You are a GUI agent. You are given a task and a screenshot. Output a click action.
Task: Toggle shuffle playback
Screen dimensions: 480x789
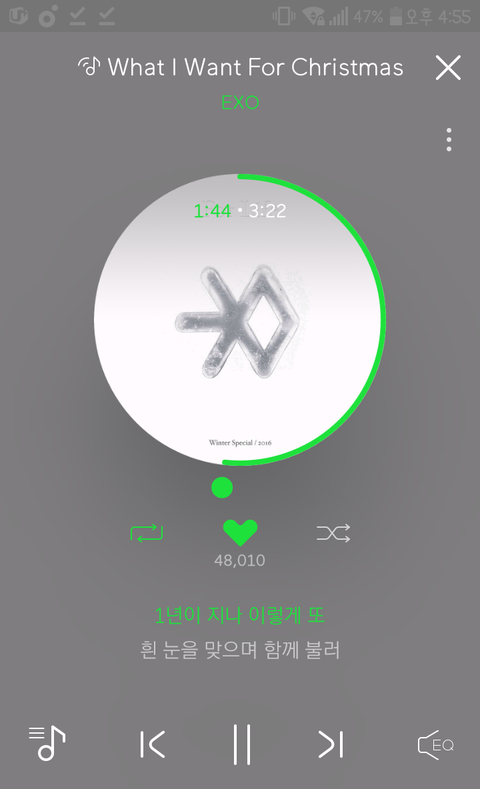pyautogui.click(x=333, y=533)
